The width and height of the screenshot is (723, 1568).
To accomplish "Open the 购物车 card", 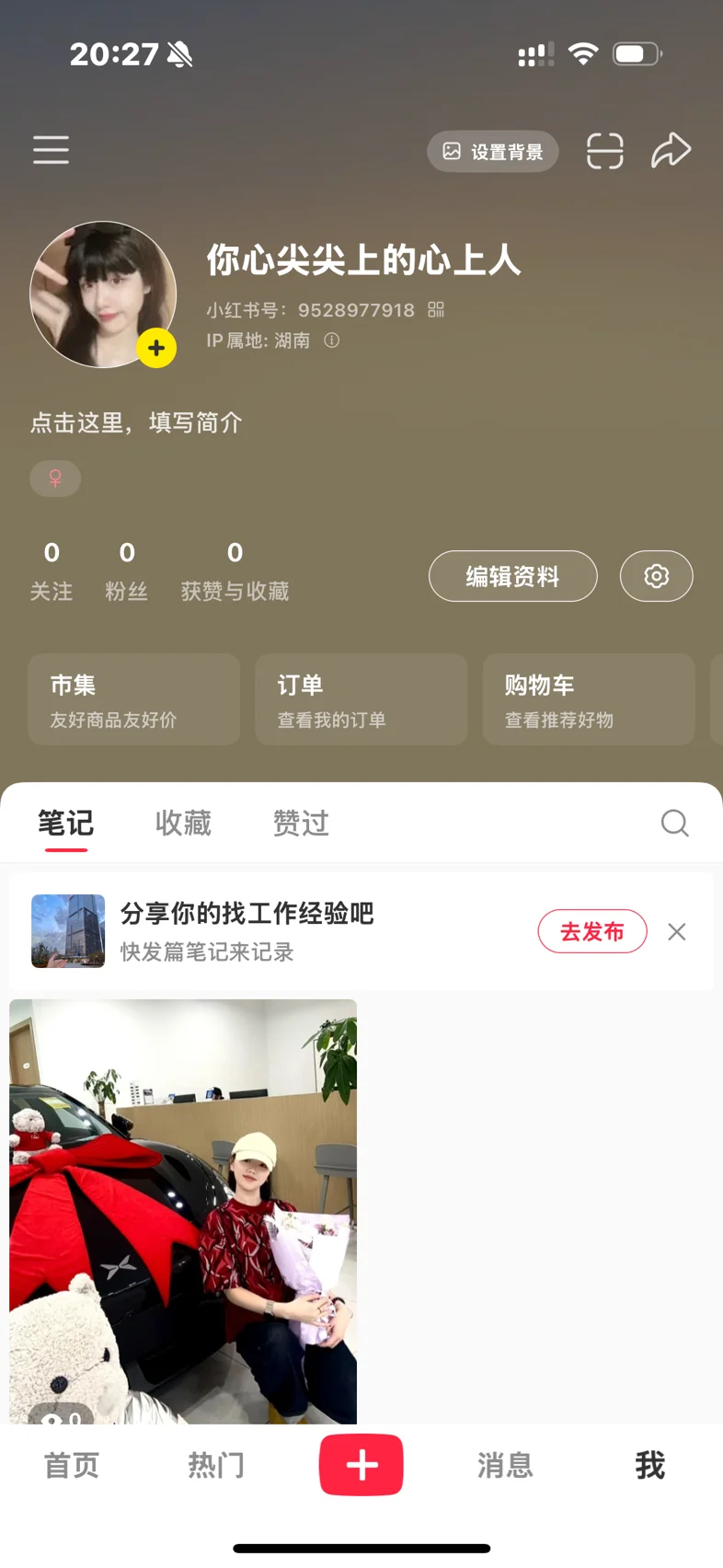I will 589,699.
